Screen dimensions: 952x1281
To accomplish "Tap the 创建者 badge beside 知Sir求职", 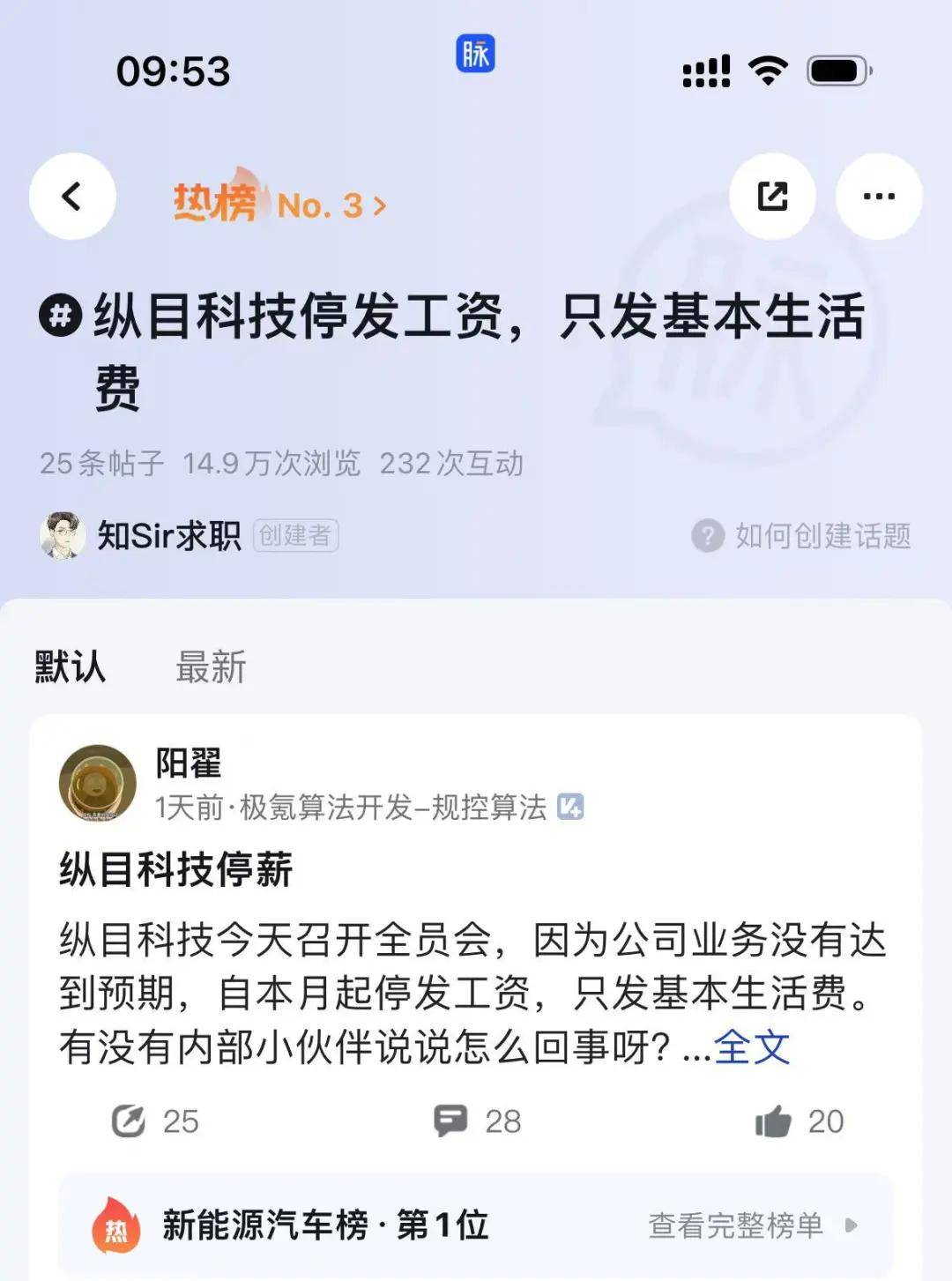I will 296,538.
